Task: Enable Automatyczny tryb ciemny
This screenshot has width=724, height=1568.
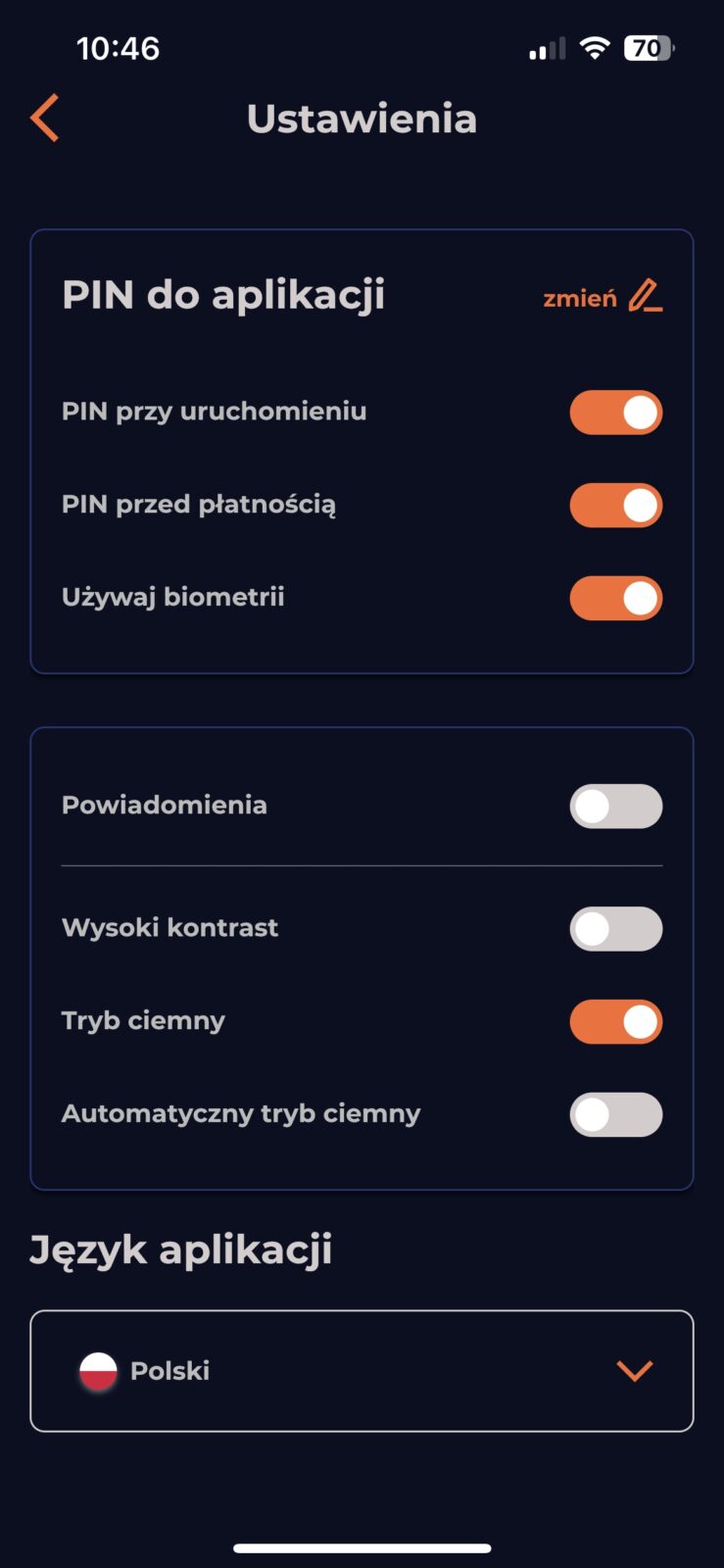Action: click(616, 1115)
